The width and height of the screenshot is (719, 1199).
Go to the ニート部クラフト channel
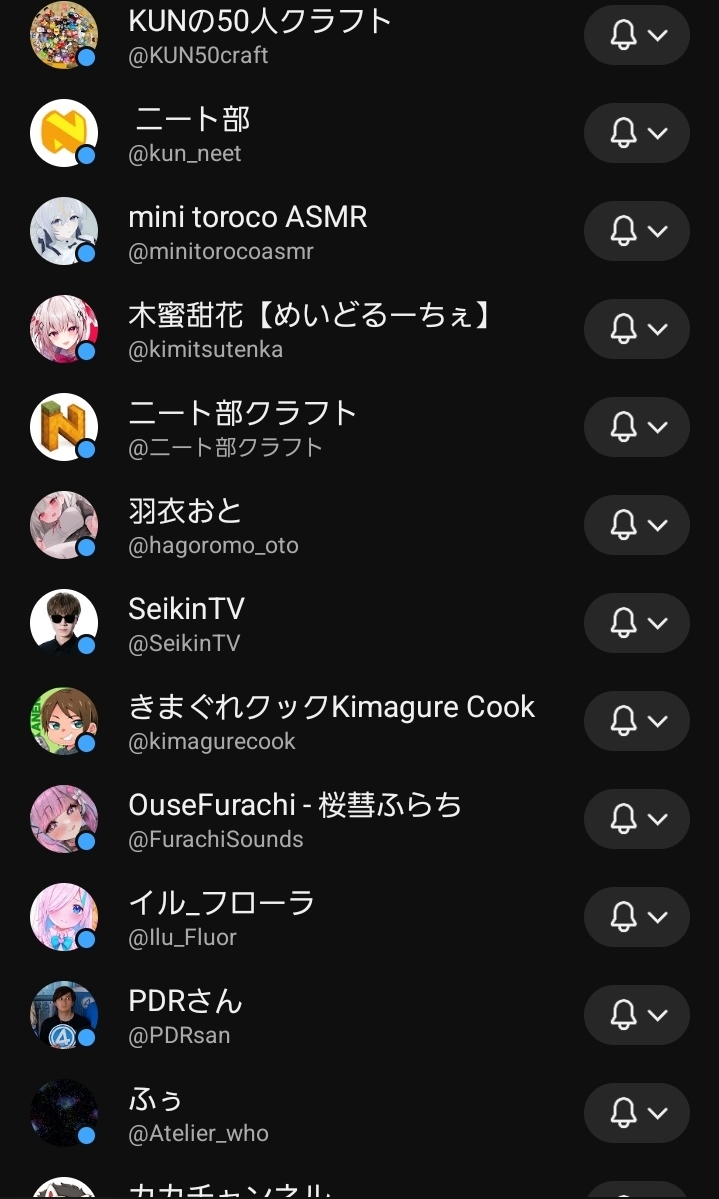click(x=242, y=427)
